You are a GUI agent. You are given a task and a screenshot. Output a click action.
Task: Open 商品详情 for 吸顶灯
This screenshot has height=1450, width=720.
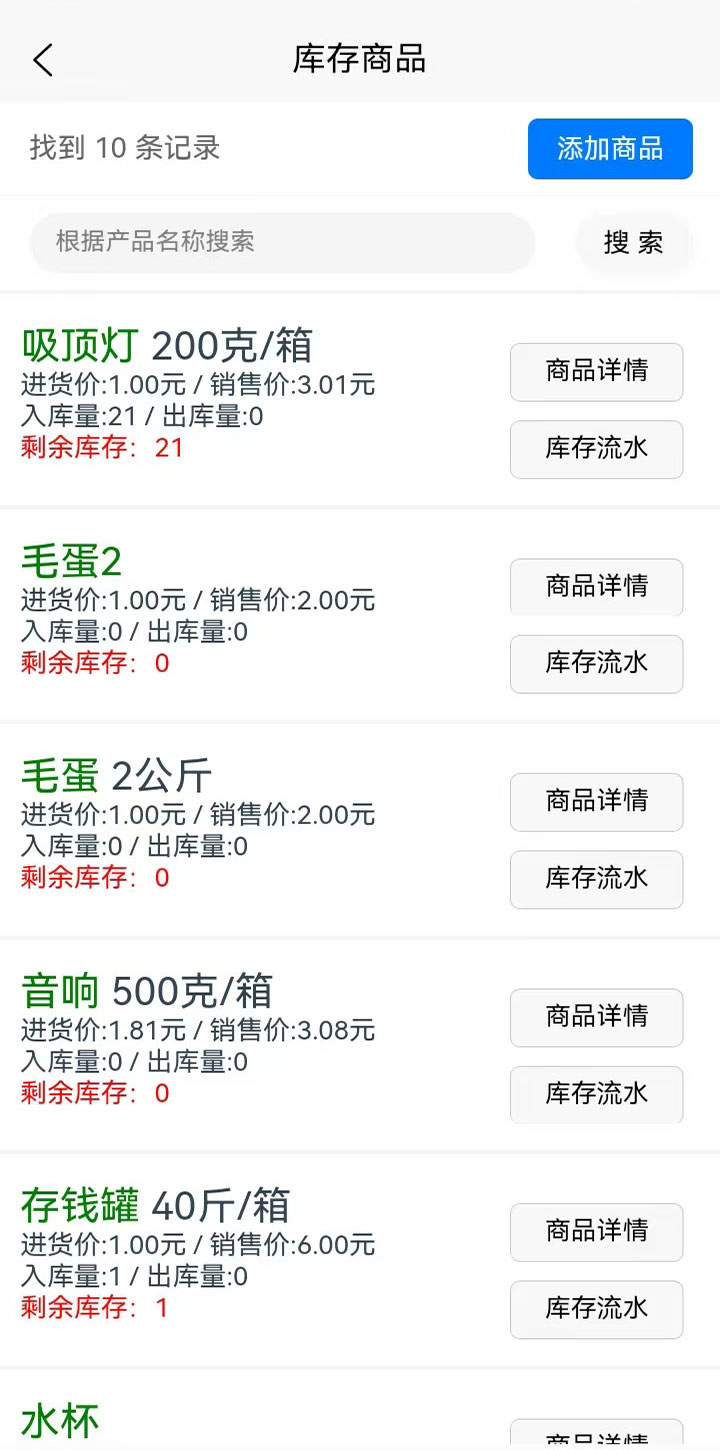[x=596, y=372]
